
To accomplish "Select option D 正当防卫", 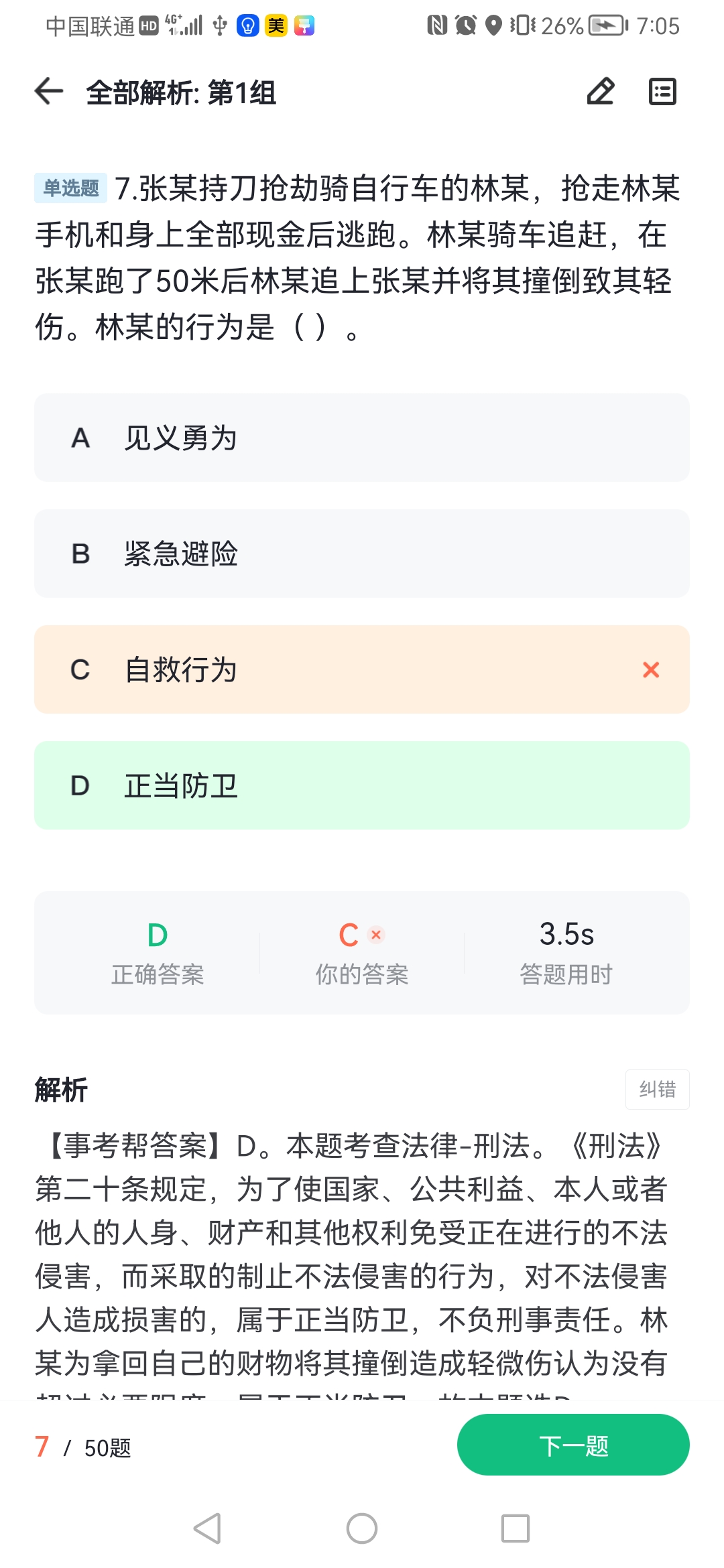I will coord(362,785).
